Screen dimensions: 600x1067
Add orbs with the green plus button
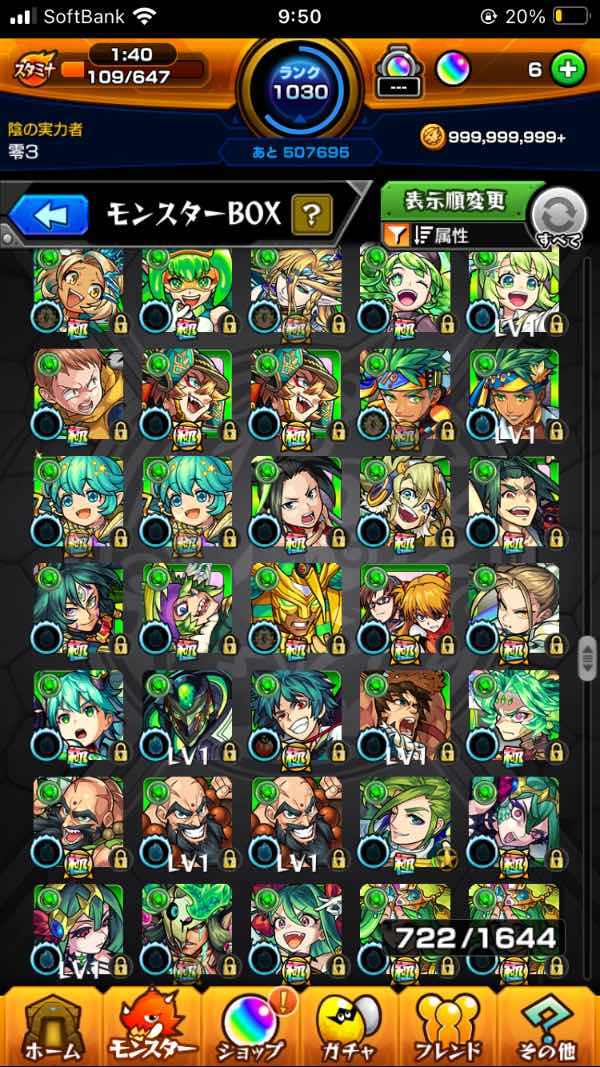[x=567, y=69]
